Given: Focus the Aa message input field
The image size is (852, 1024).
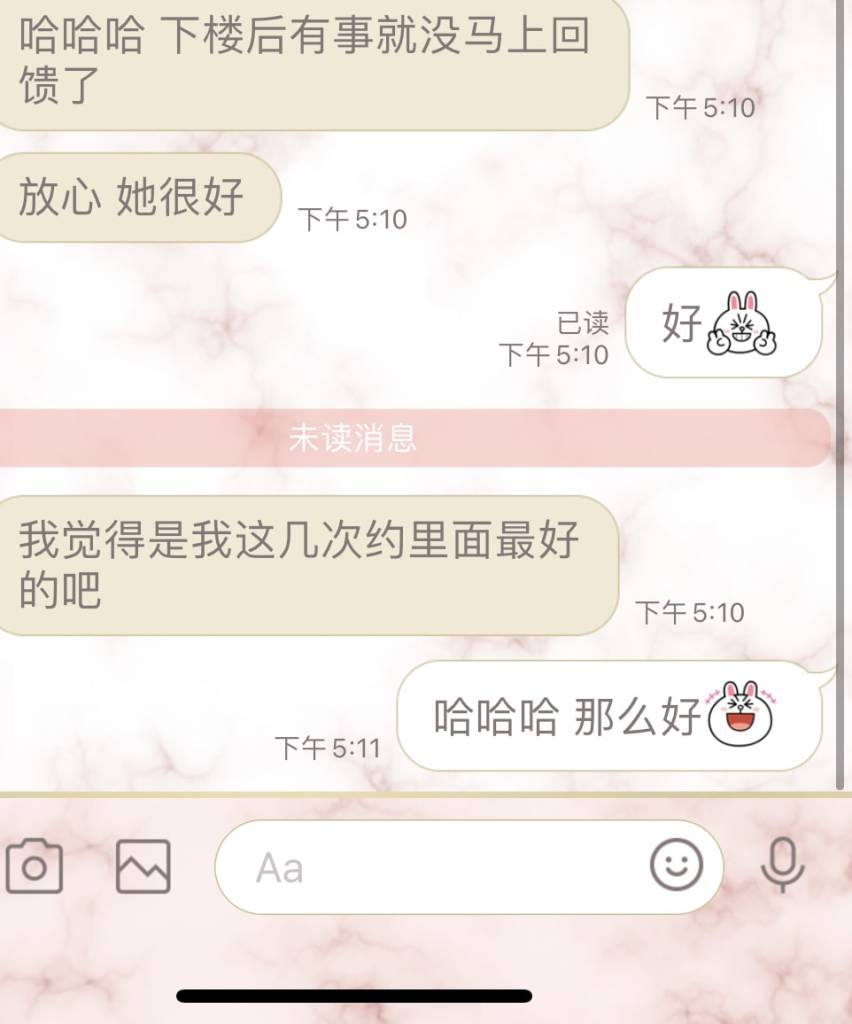Looking at the screenshot, I should point(430,867).
